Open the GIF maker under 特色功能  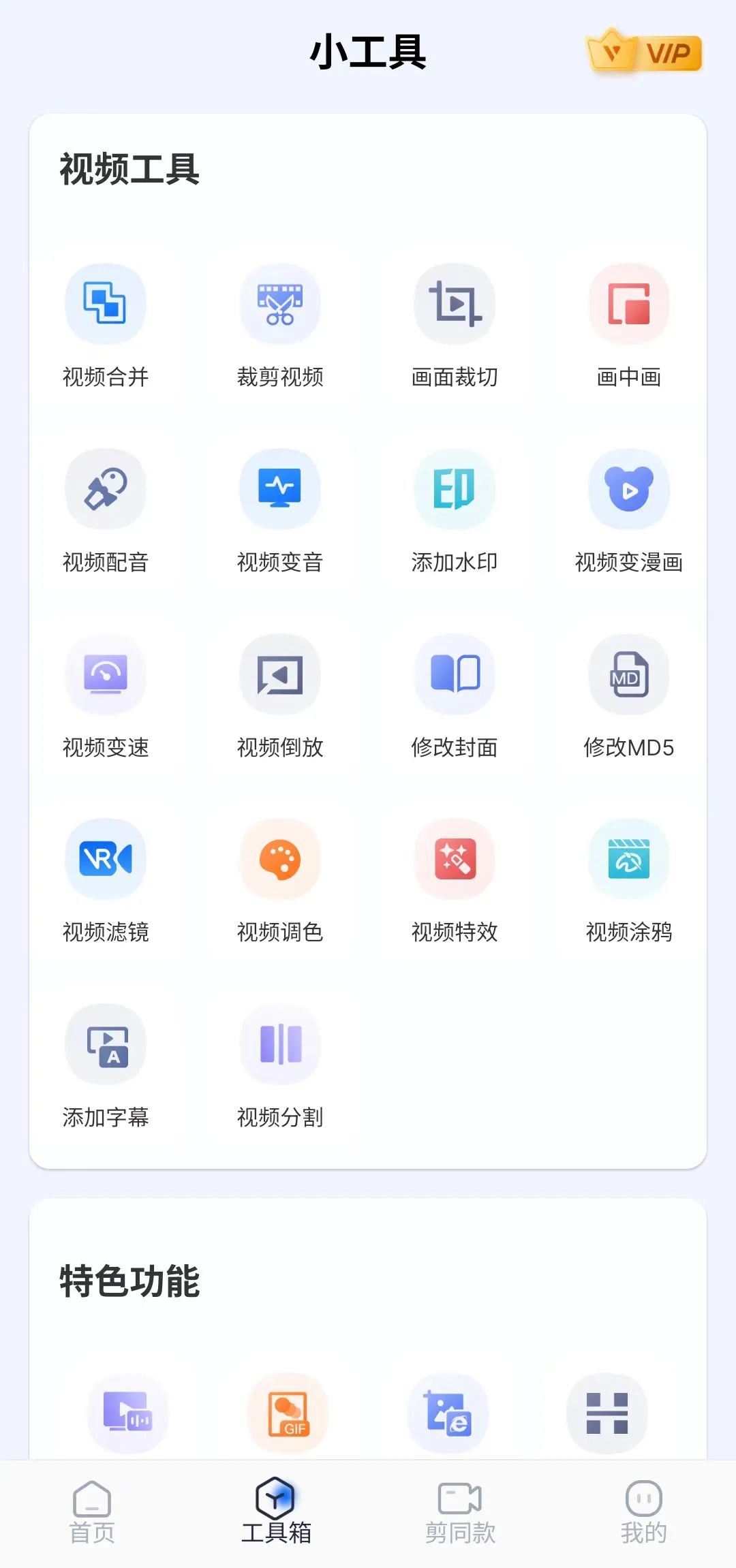(286, 1413)
